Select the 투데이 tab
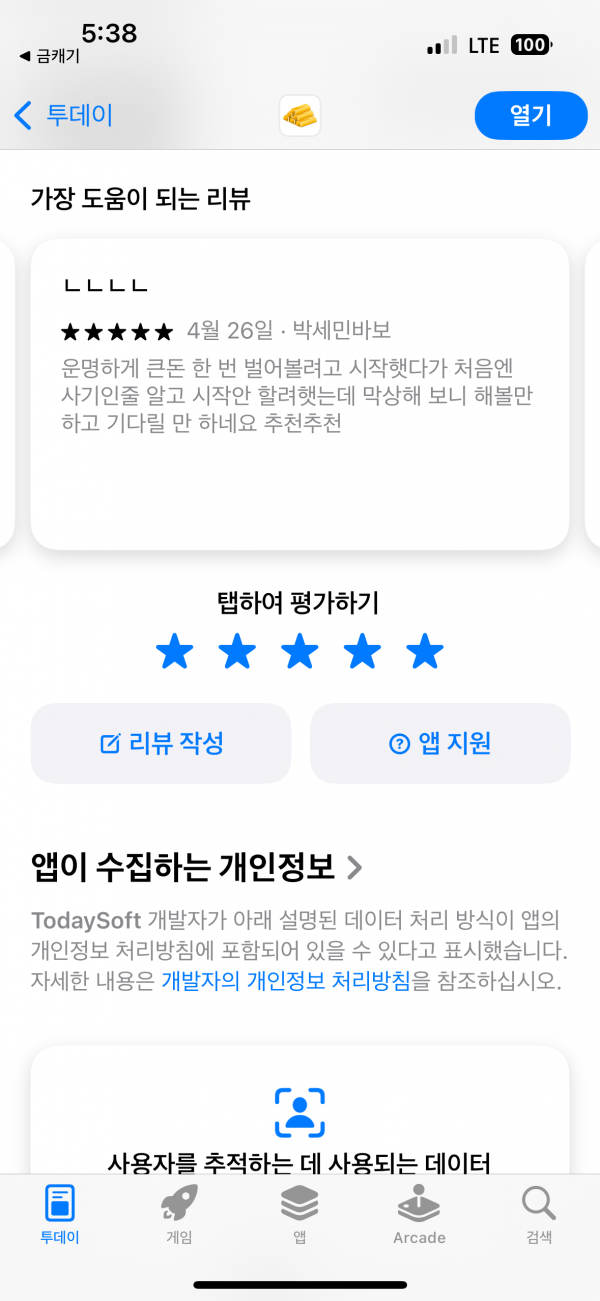The width and height of the screenshot is (600, 1301). click(59, 1214)
